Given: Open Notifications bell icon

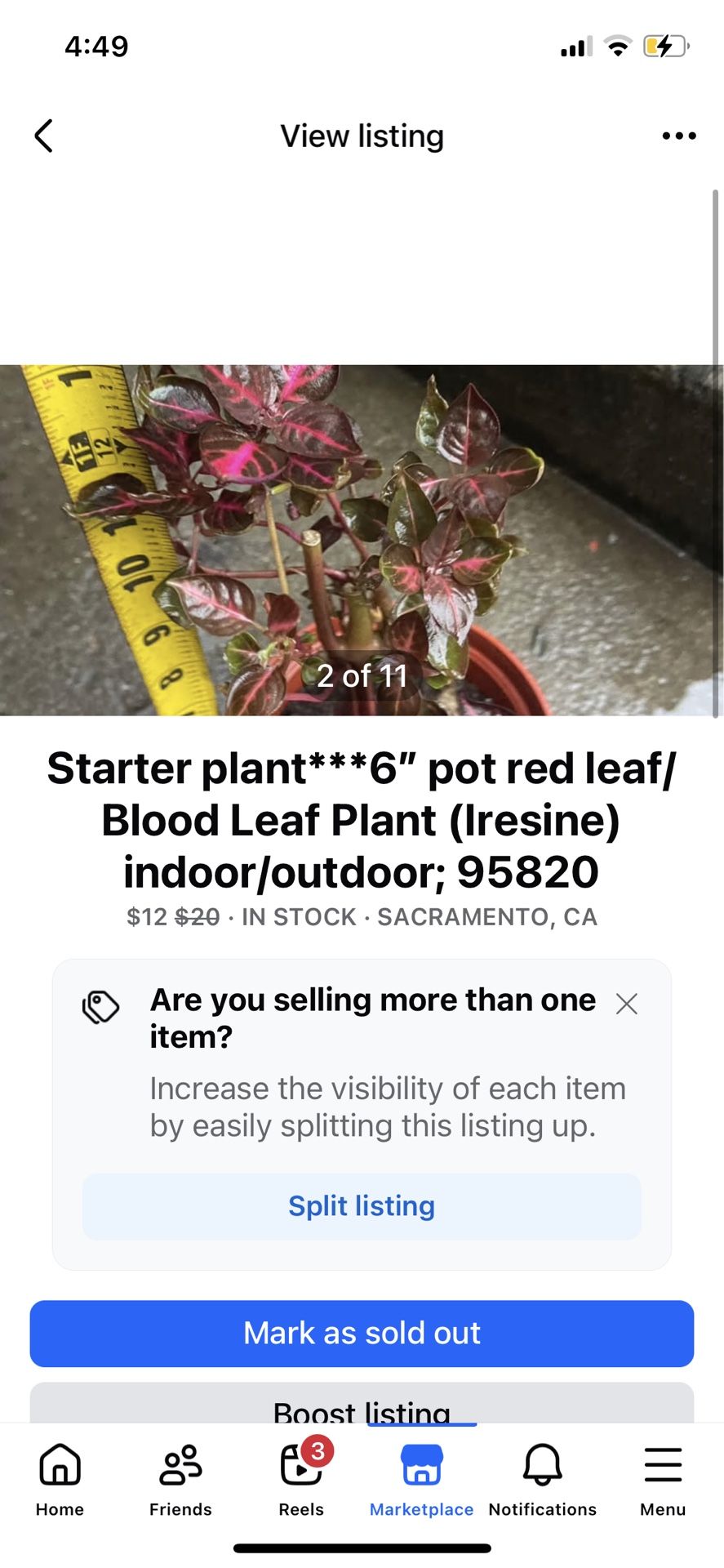Looking at the screenshot, I should click(542, 1468).
